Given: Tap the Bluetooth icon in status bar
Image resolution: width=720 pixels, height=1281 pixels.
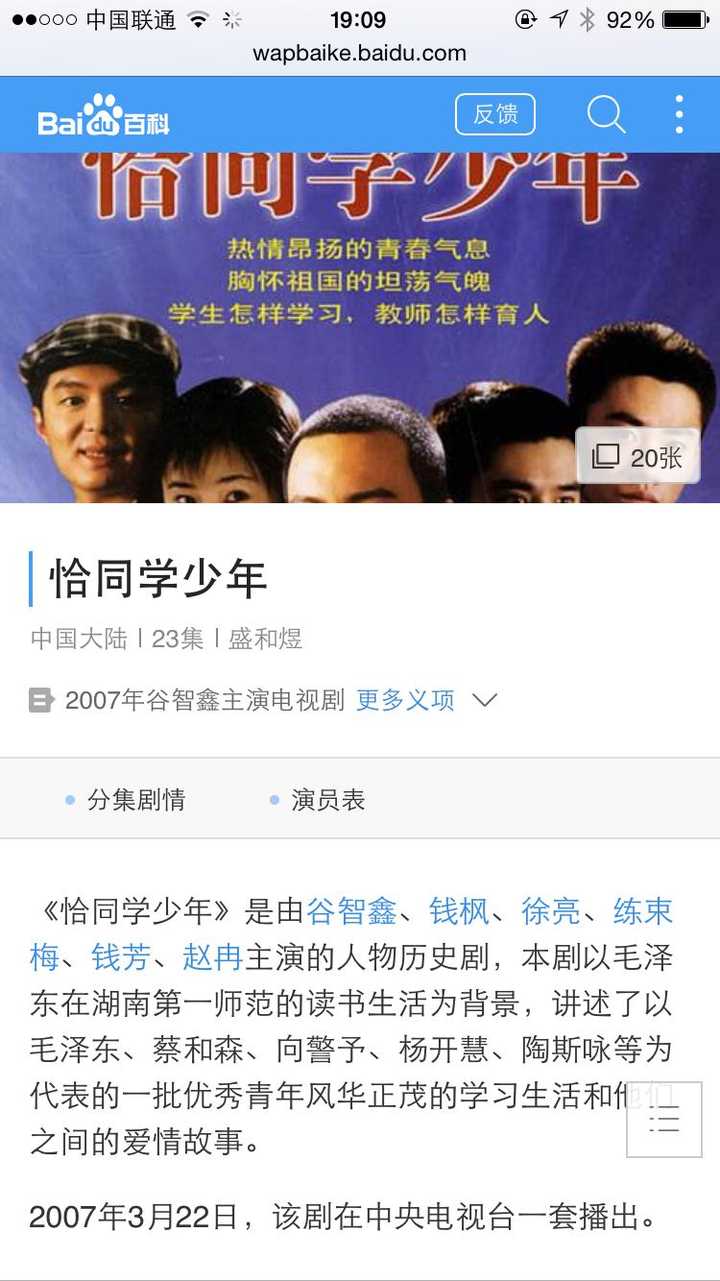Looking at the screenshot, I should [586, 17].
